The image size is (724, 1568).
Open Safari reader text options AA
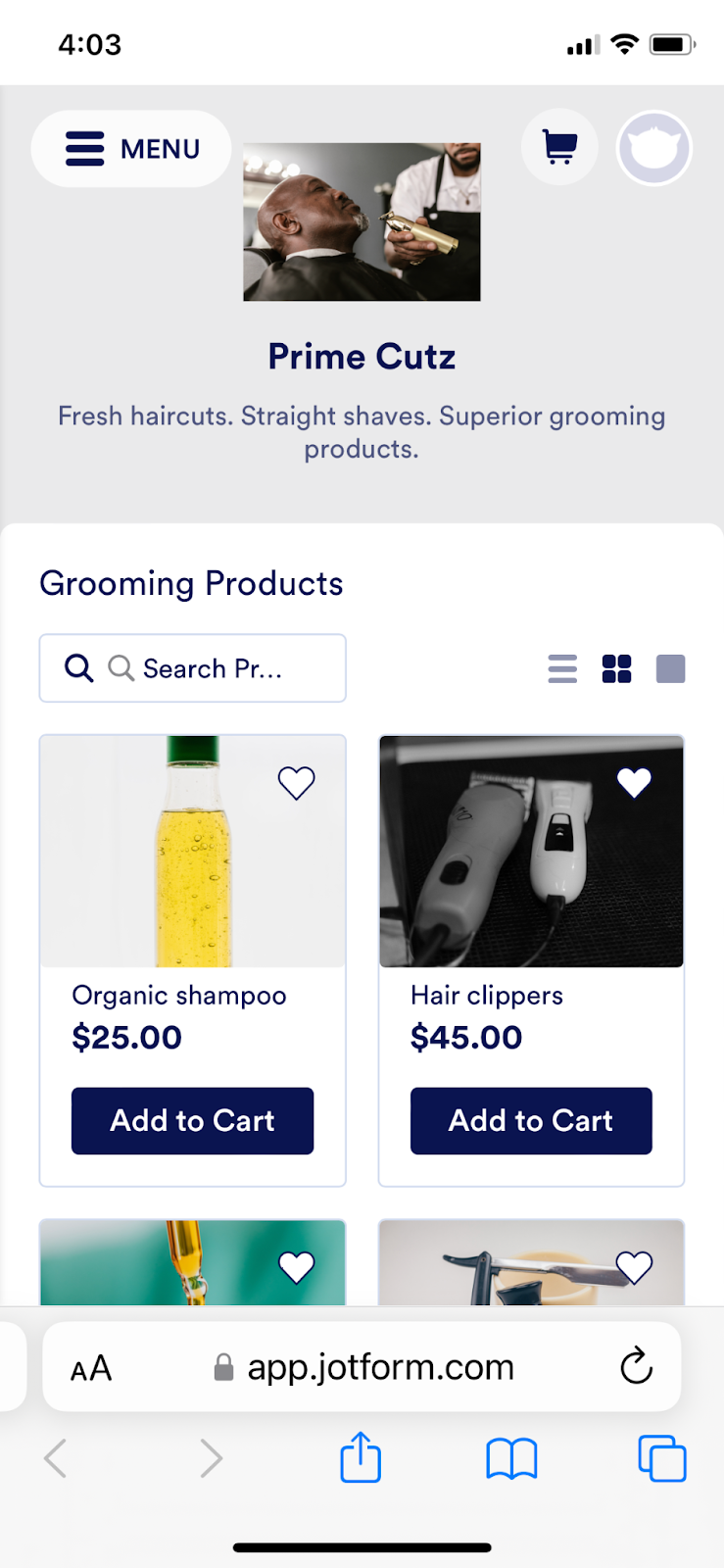[91, 1368]
